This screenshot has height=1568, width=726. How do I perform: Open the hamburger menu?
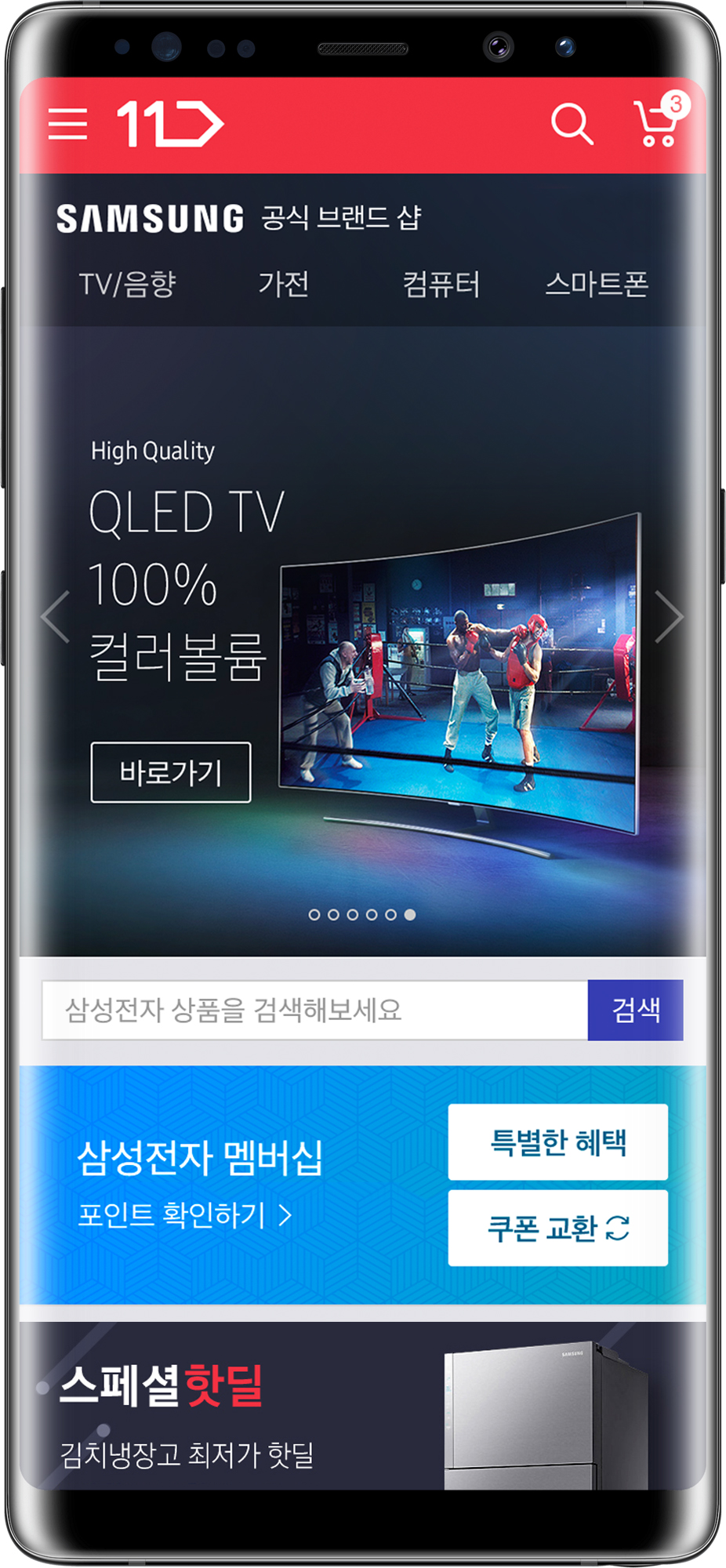click(68, 124)
